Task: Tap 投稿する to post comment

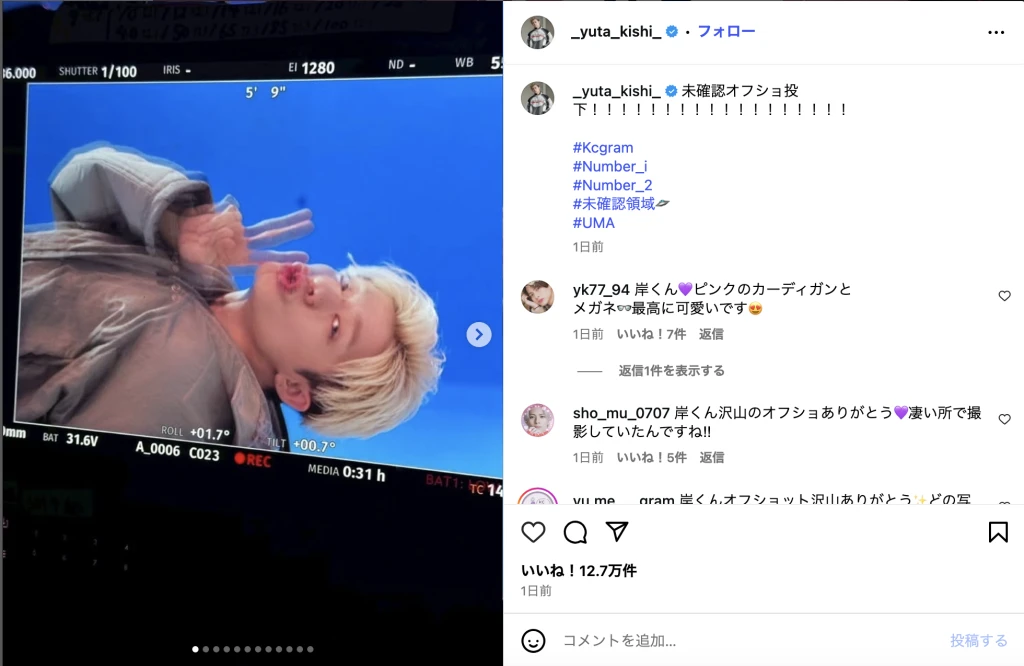Action: click(978, 641)
